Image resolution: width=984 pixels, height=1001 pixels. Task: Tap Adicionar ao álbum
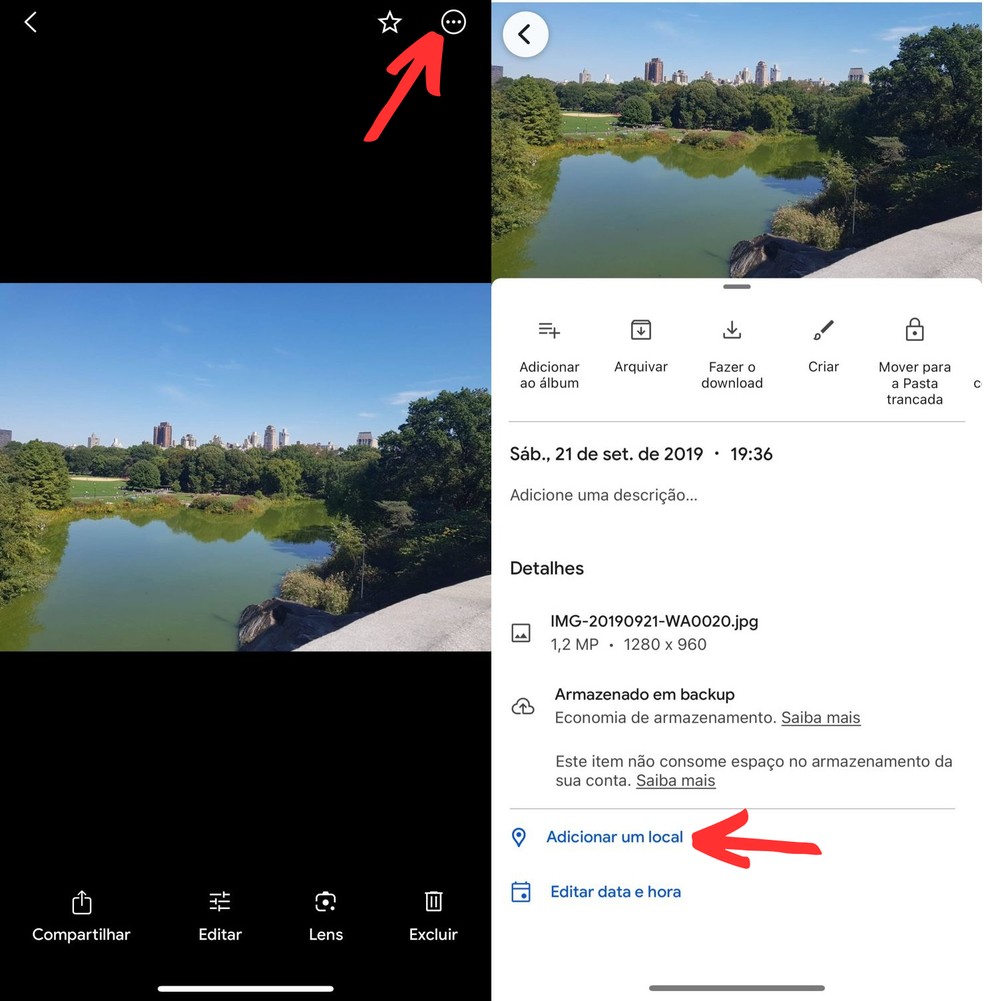tap(548, 329)
